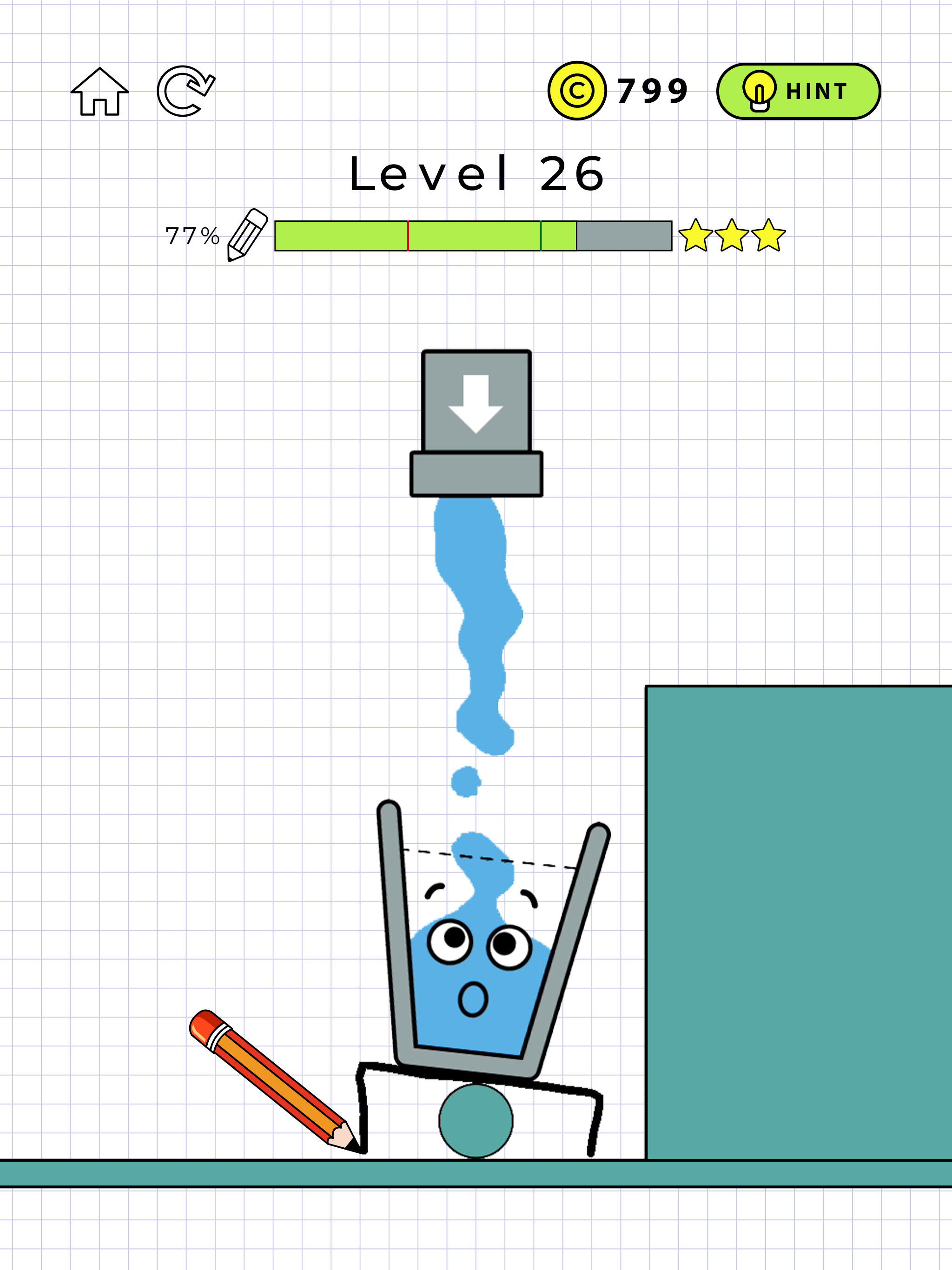The height and width of the screenshot is (1270, 952).
Task: Tap the HINT button
Action: tap(798, 91)
